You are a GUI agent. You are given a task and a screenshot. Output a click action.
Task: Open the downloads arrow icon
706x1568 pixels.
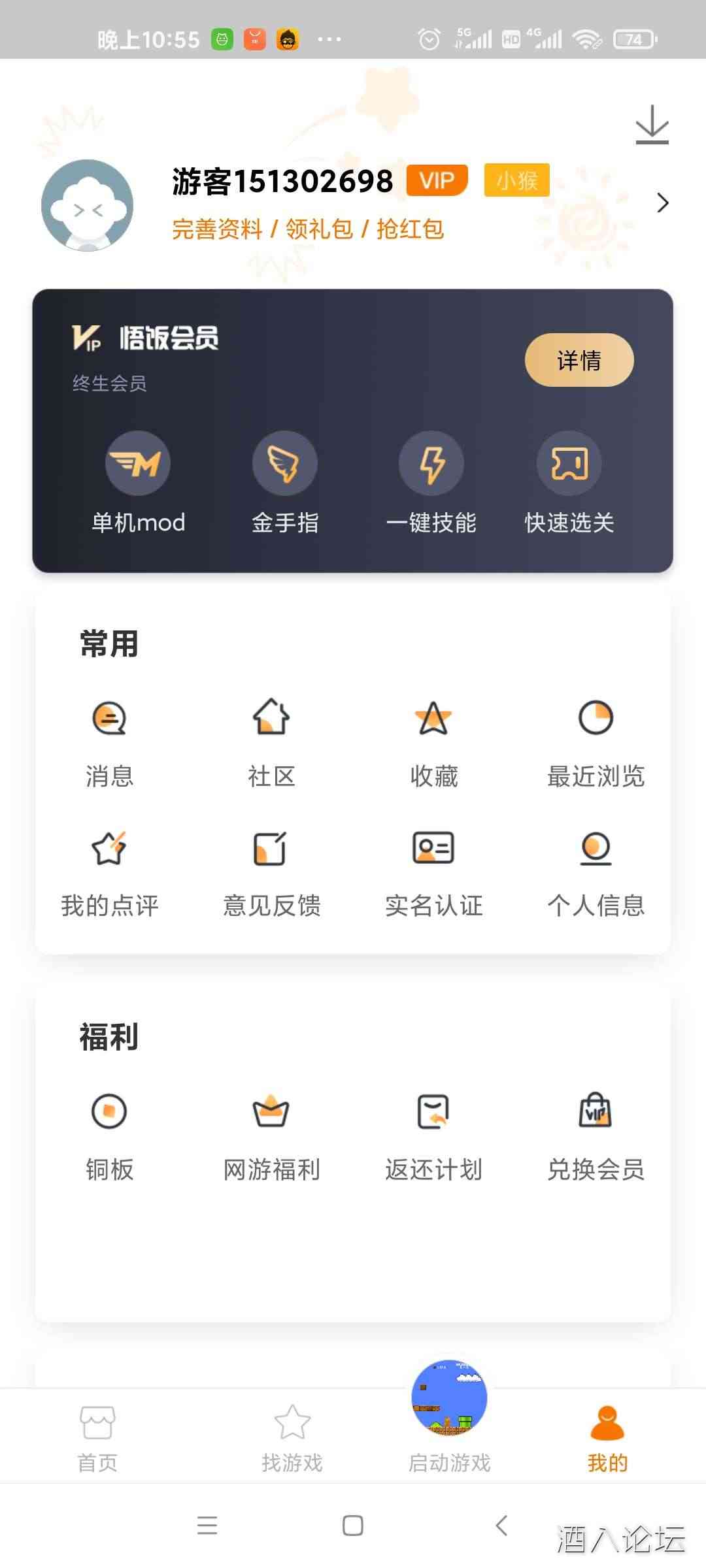pos(652,124)
